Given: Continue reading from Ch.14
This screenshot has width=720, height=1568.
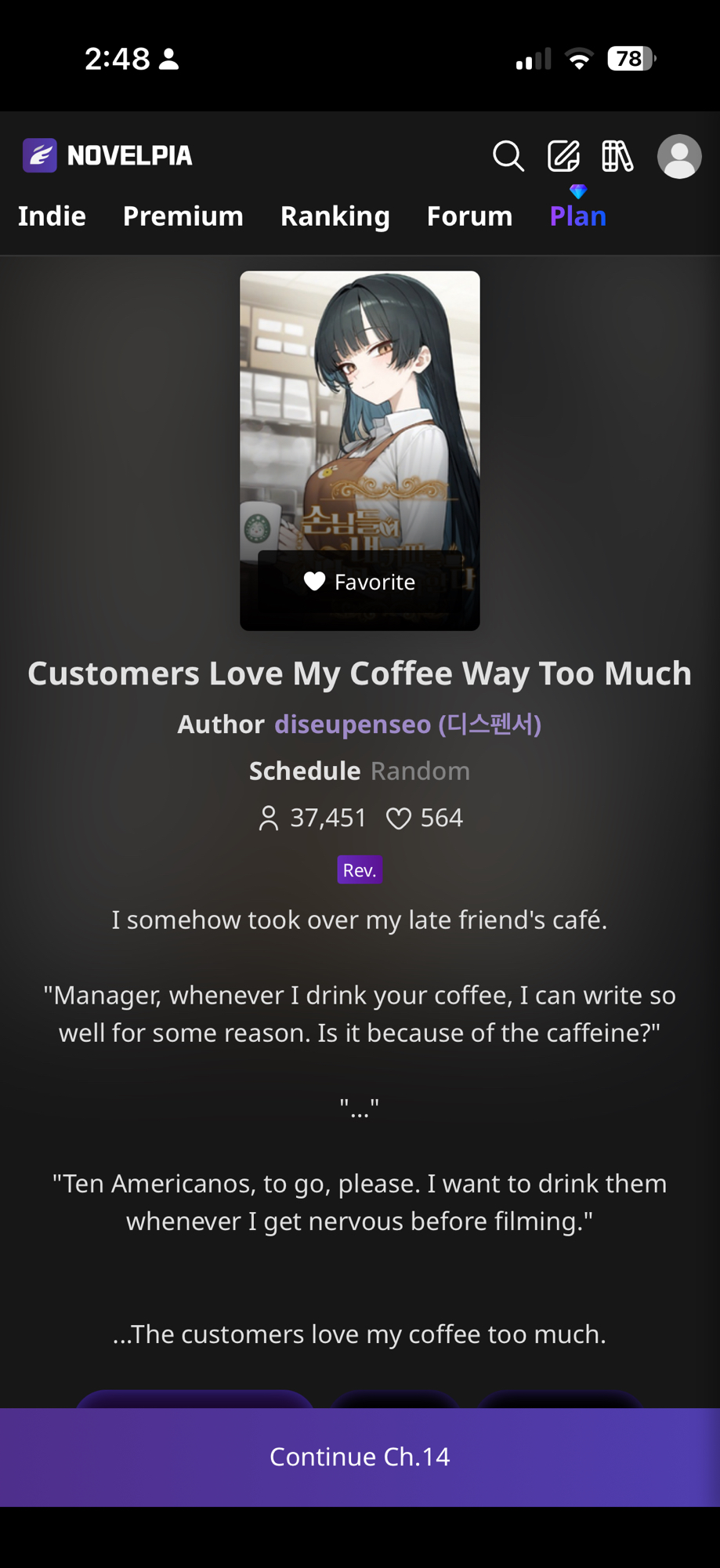Looking at the screenshot, I should [360, 1457].
